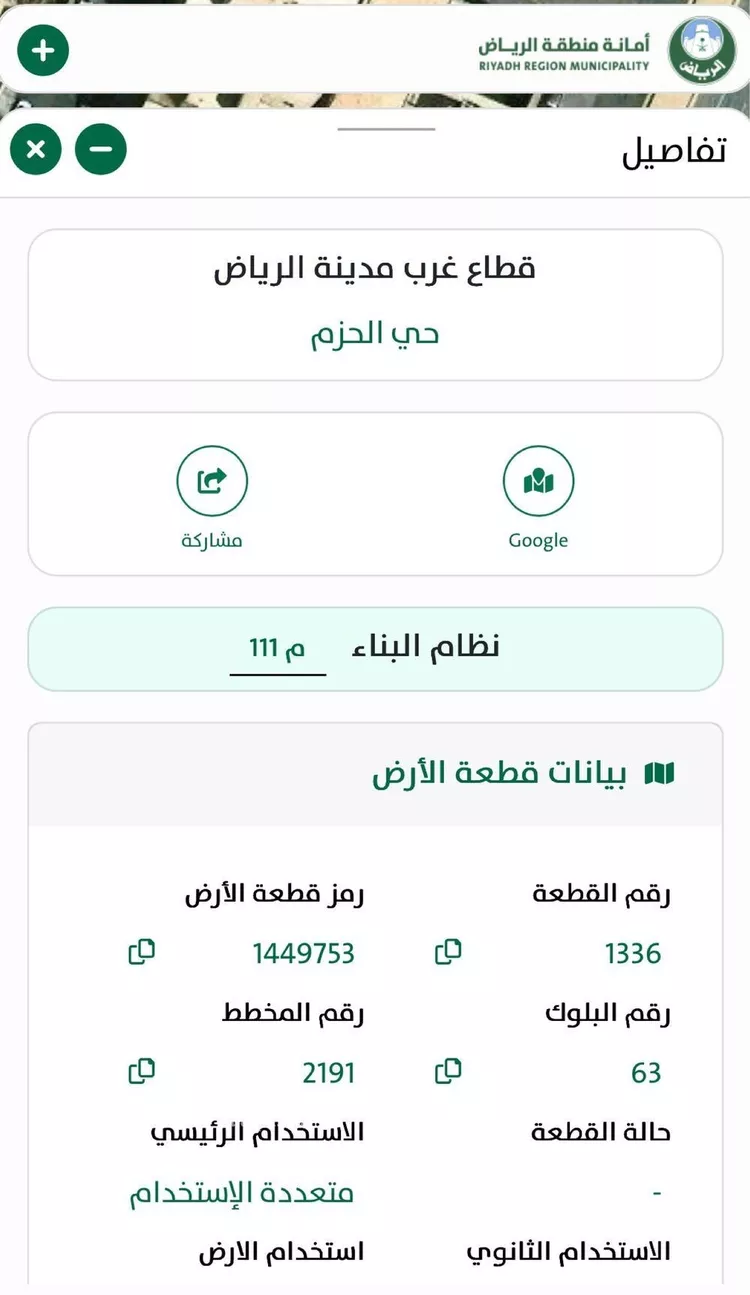Minimize the details panel

pyautogui.click(x=101, y=150)
